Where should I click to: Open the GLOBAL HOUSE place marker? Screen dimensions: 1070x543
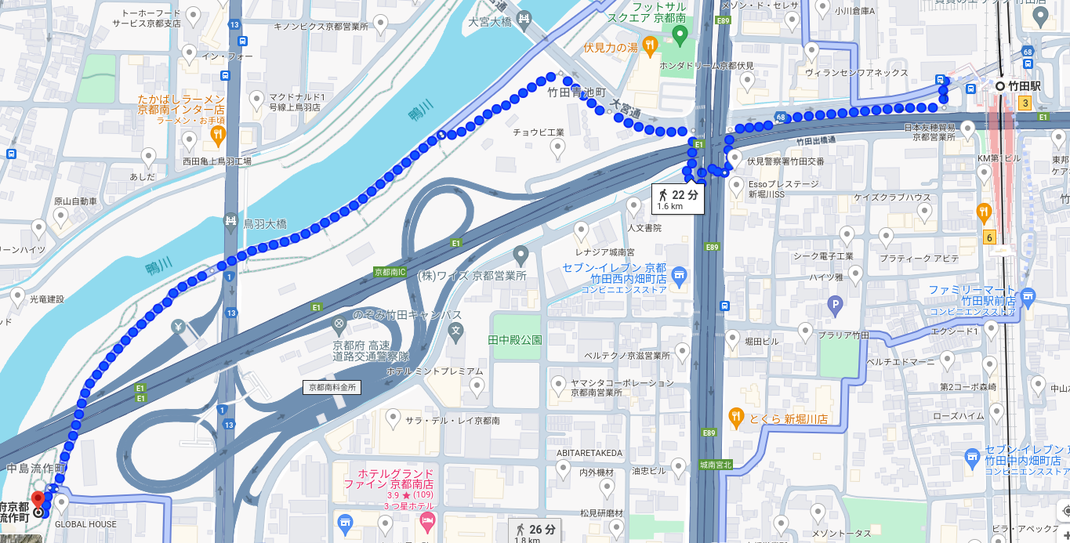(62, 504)
